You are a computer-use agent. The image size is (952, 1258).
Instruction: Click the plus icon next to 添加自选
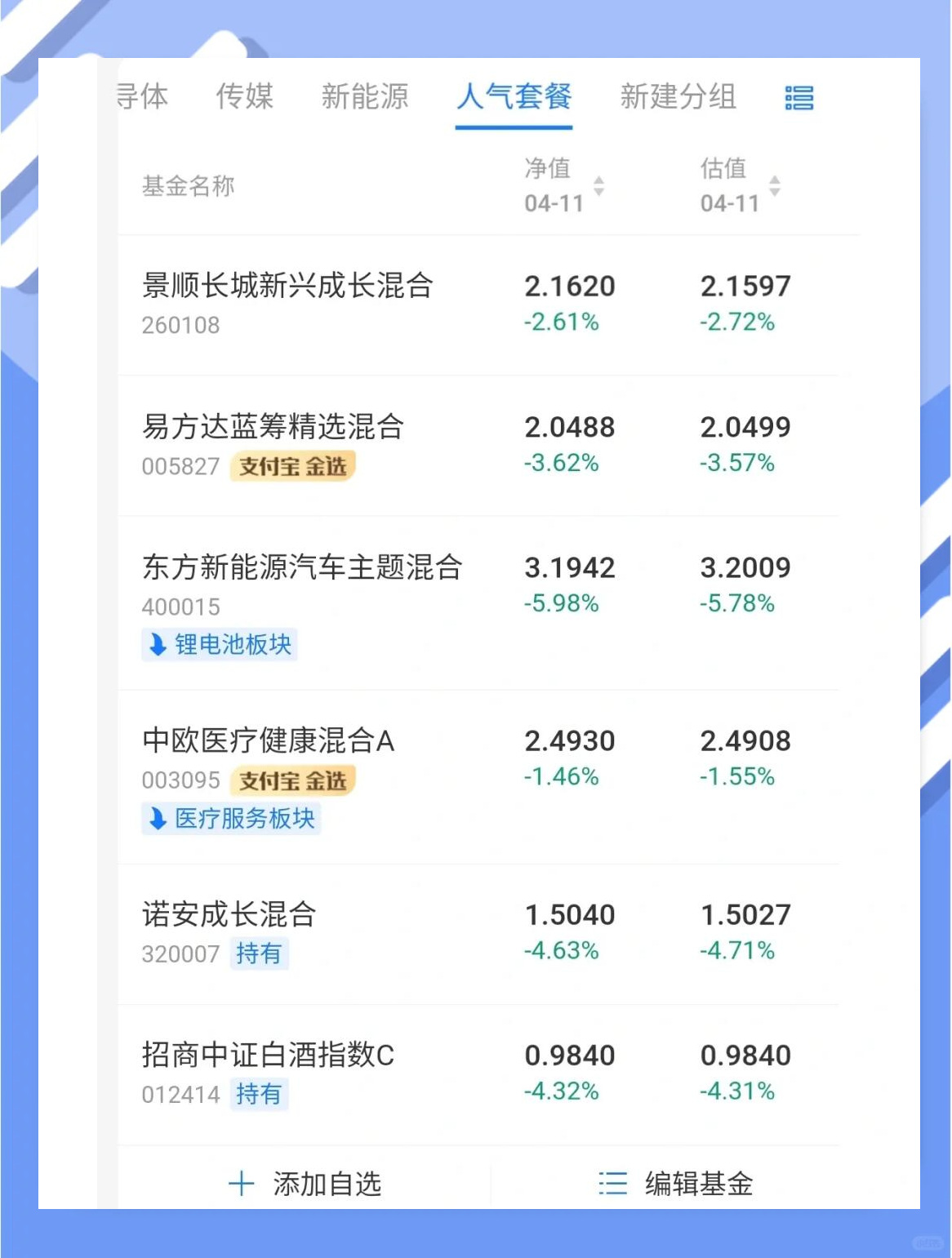click(242, 1184)
